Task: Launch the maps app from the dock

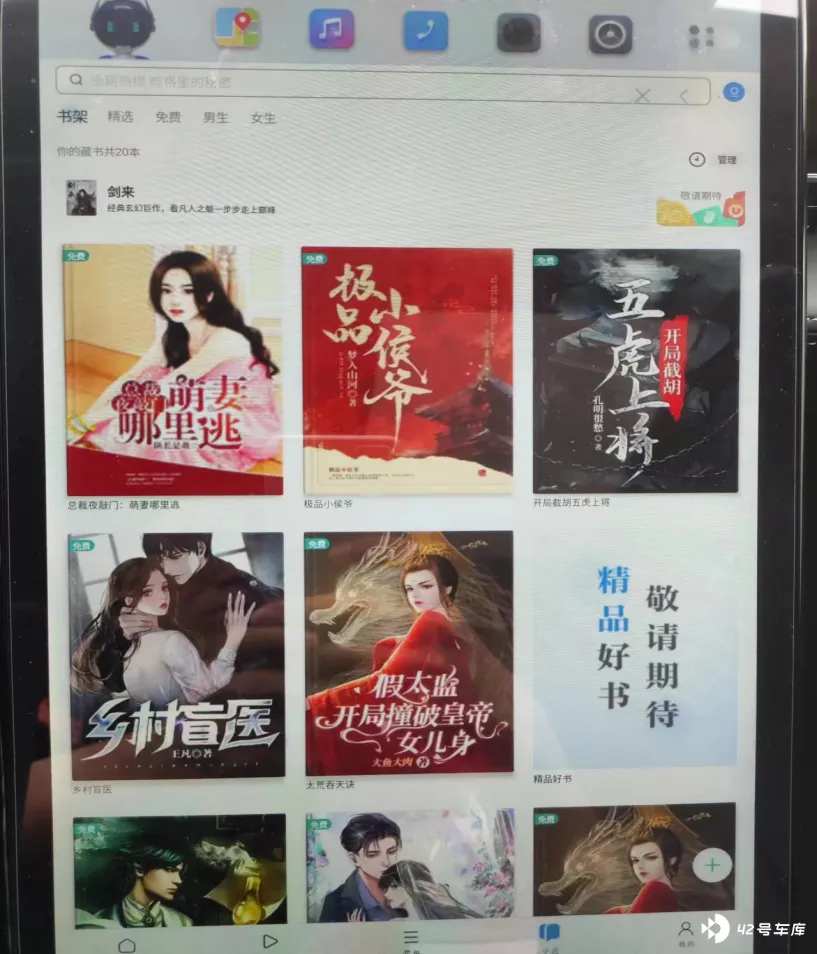Action: (237, 29)
